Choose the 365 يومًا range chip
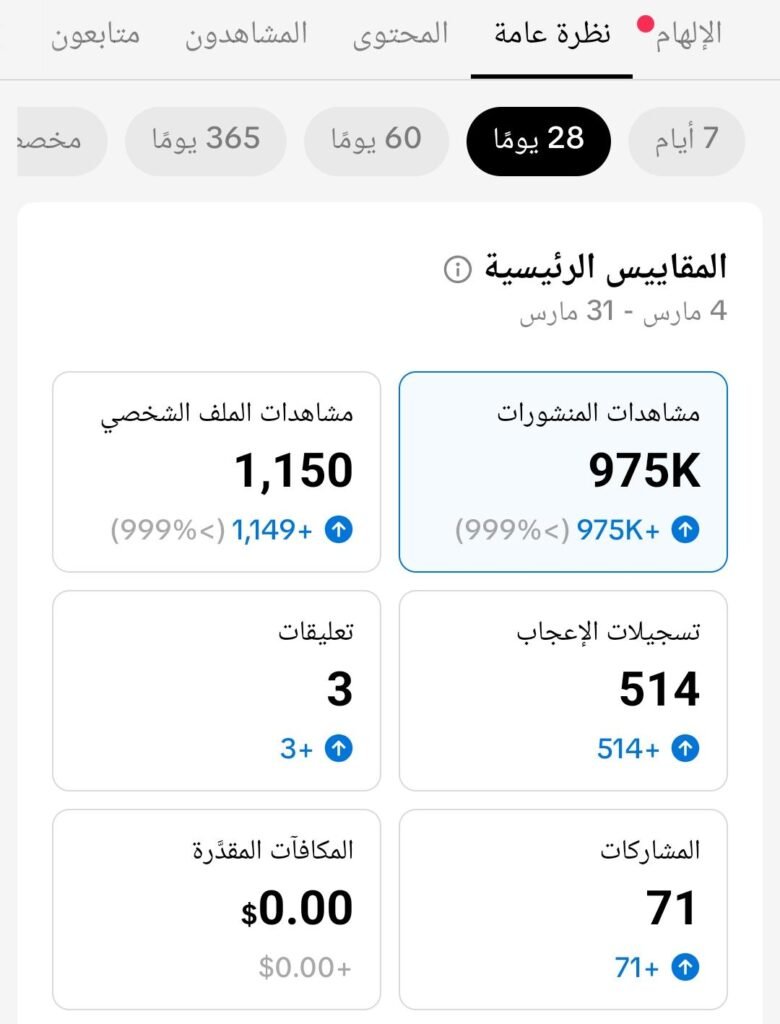The image size is (780, 1024). [205, 140]
